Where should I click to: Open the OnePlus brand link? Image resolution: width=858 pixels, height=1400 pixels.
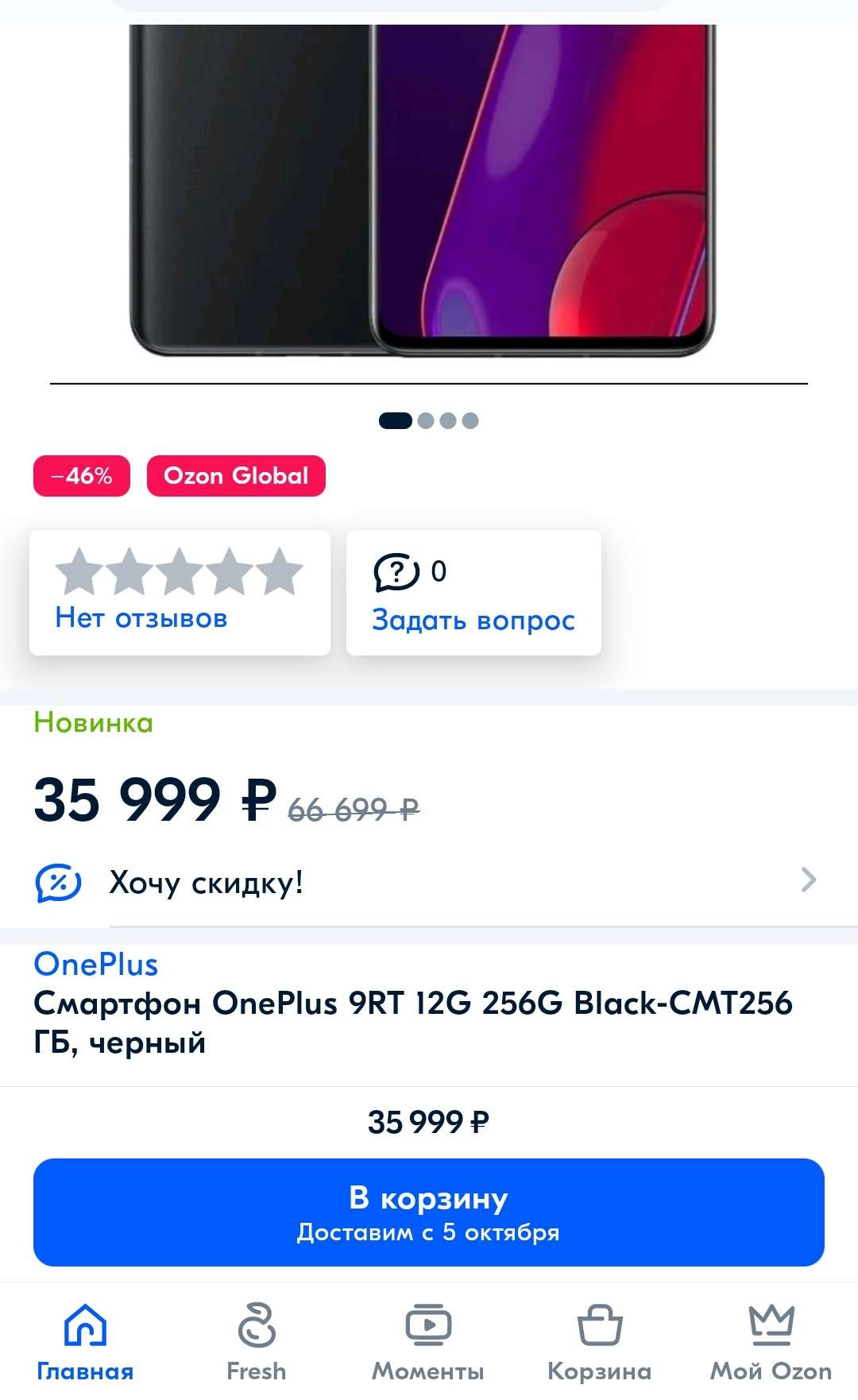pos(96,964)
